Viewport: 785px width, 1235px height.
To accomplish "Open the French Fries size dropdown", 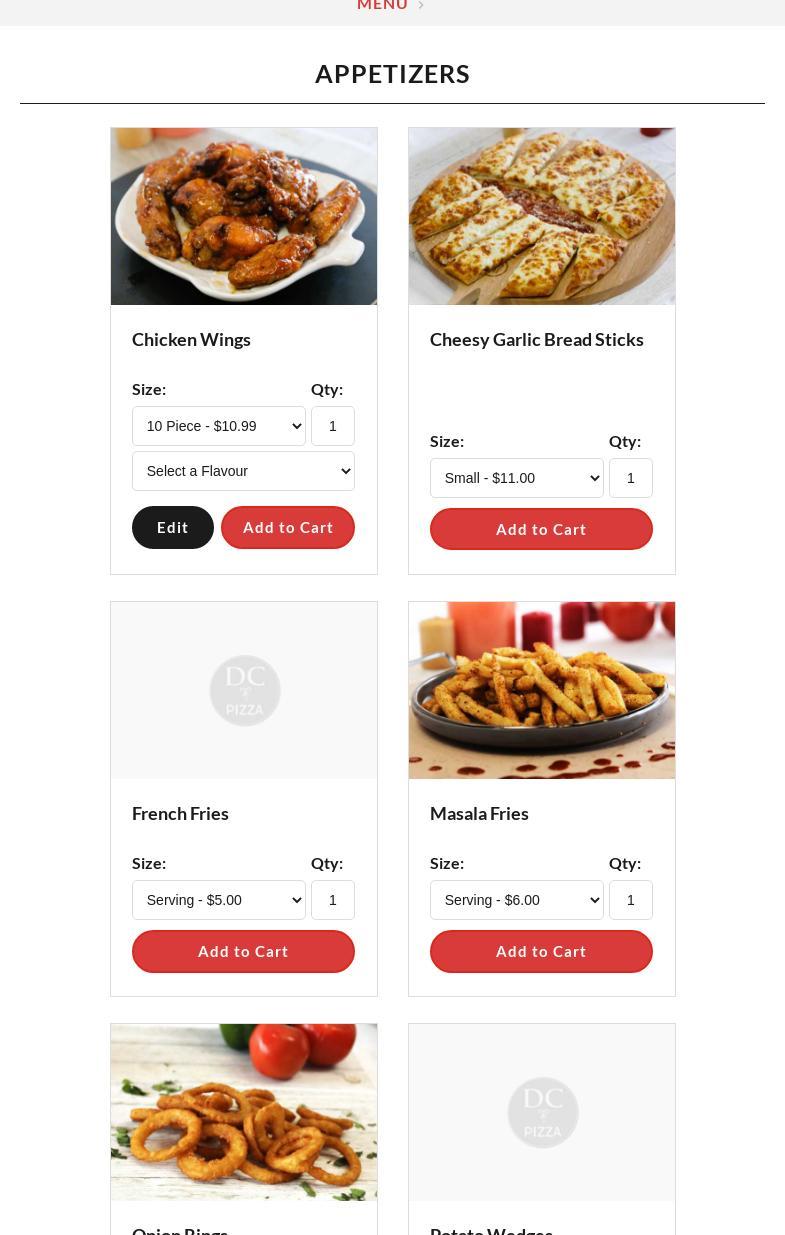I will 218,900.
